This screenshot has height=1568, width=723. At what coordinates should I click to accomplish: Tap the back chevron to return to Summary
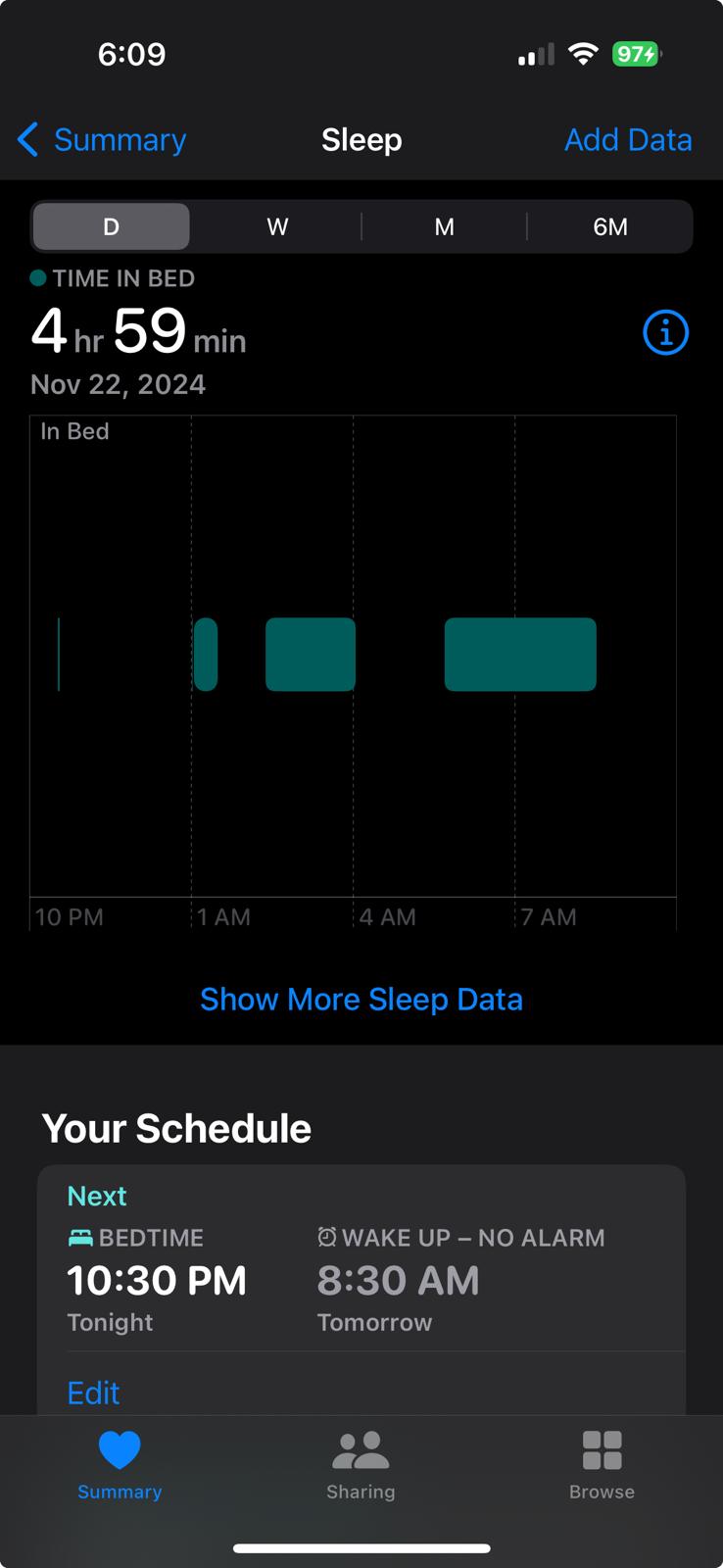pyautogui.click(x=27, y=139)
